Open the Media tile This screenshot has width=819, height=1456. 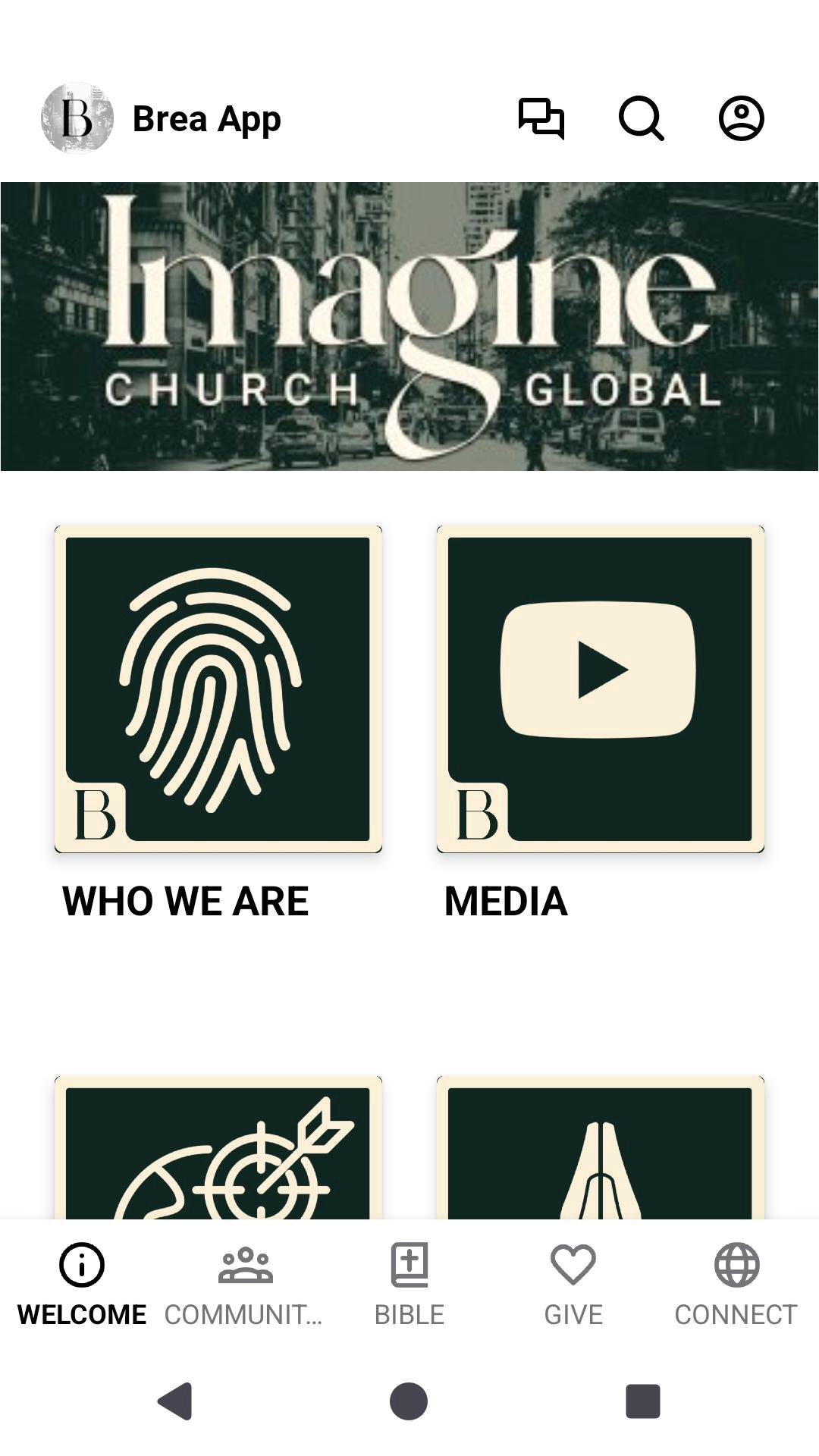click(x=601, y=689)
